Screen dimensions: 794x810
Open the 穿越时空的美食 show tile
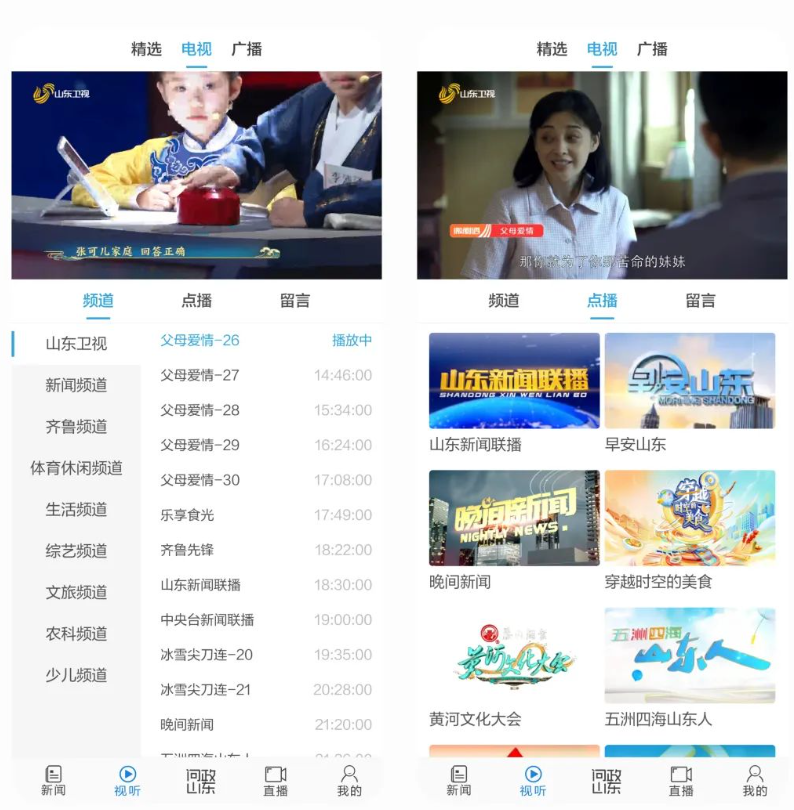689,518
